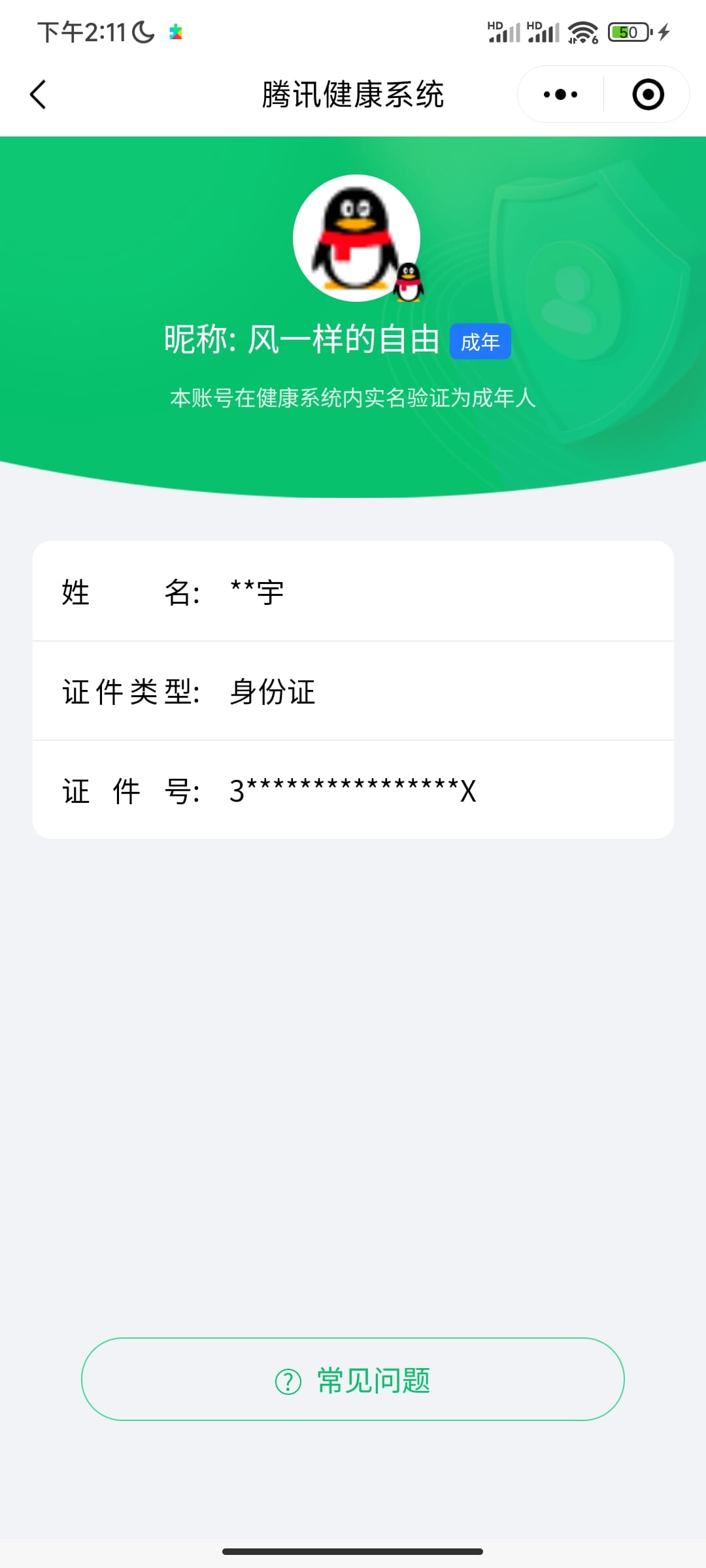Expand the 证件号 row
This screenshot has height=1568, width=706.
pyautogui.click(x=353, y=791)
